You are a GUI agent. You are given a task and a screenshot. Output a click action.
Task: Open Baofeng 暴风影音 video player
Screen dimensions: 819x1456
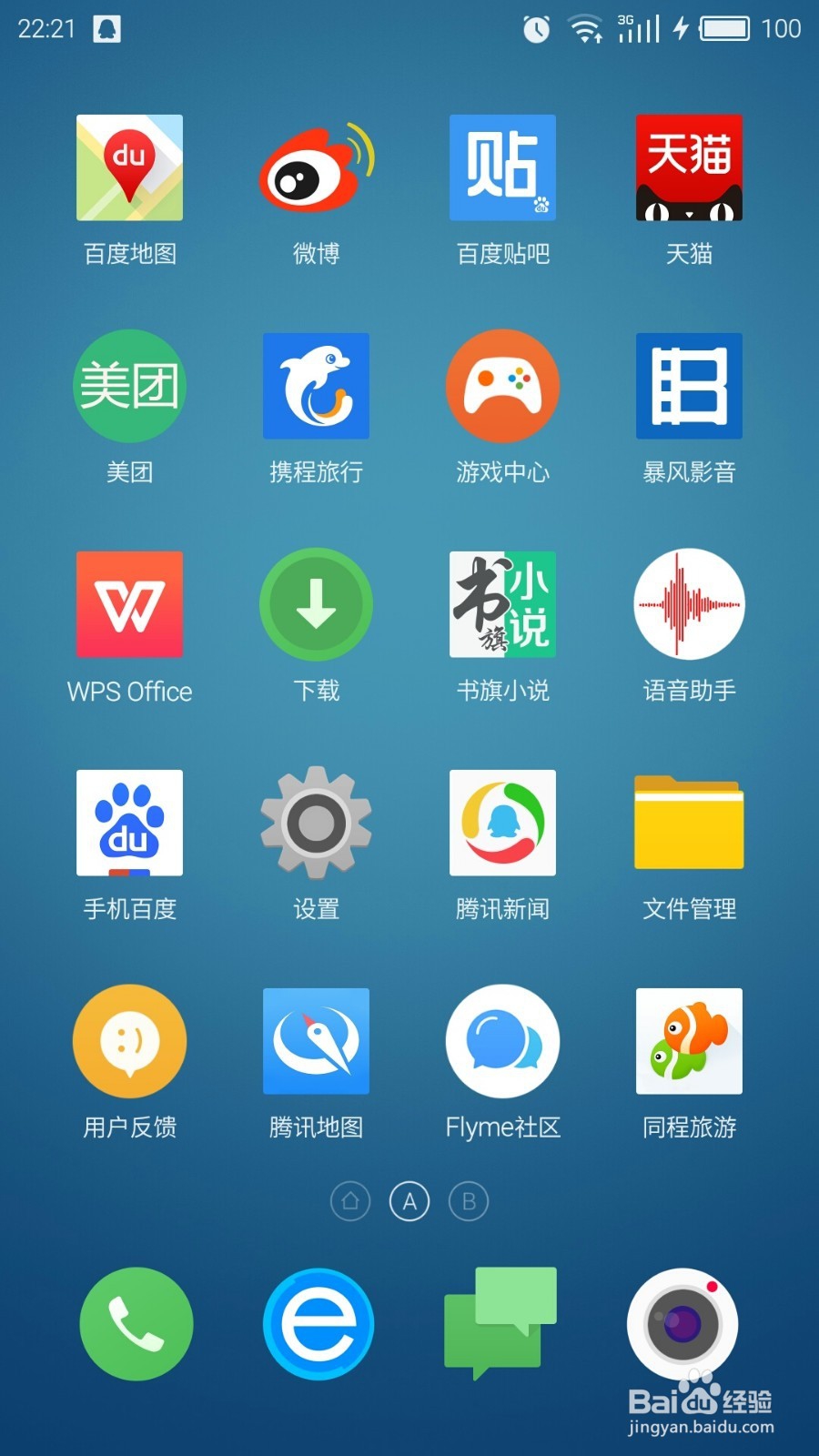pos(689,386)
